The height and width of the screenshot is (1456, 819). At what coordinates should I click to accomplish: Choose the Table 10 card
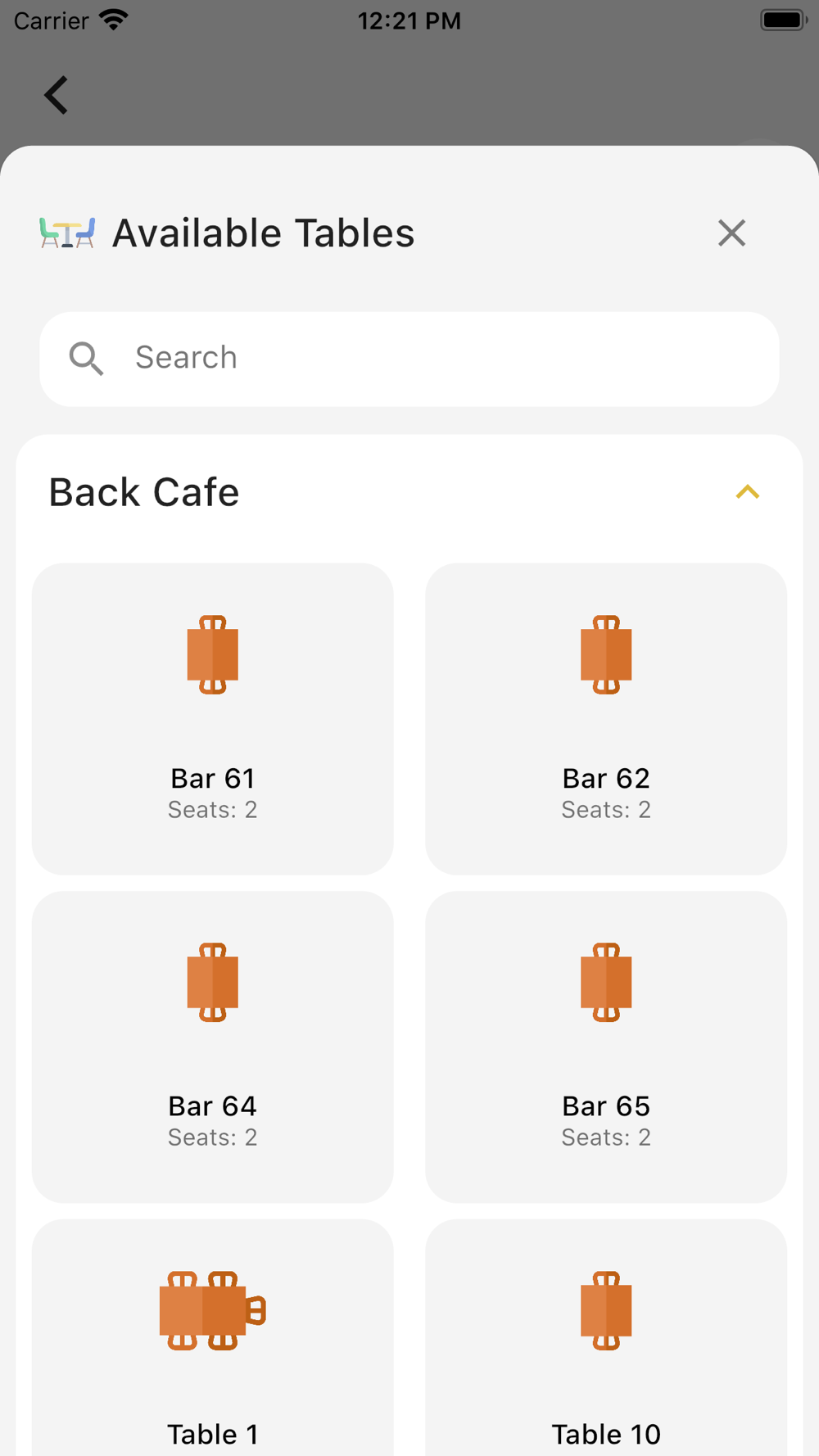[606, 1338]
